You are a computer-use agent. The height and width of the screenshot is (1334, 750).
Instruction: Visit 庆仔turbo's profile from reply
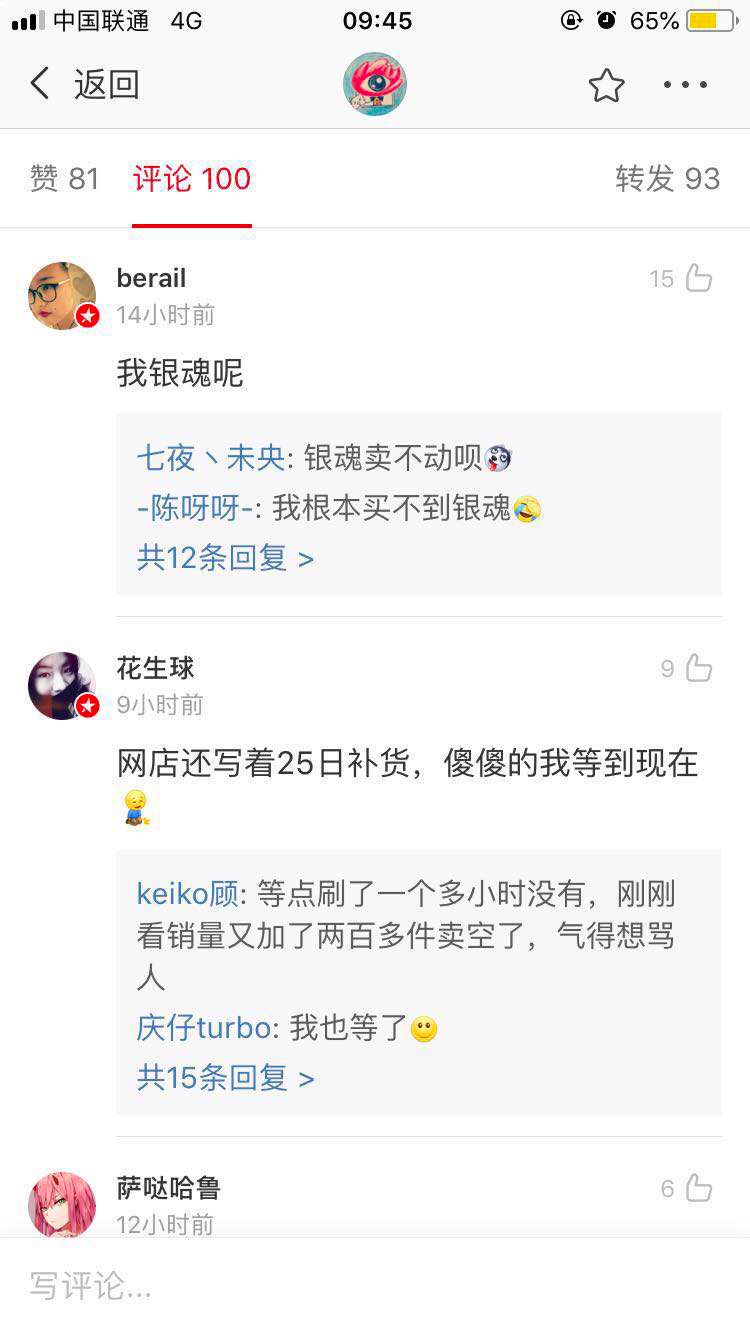point(204,1028)
